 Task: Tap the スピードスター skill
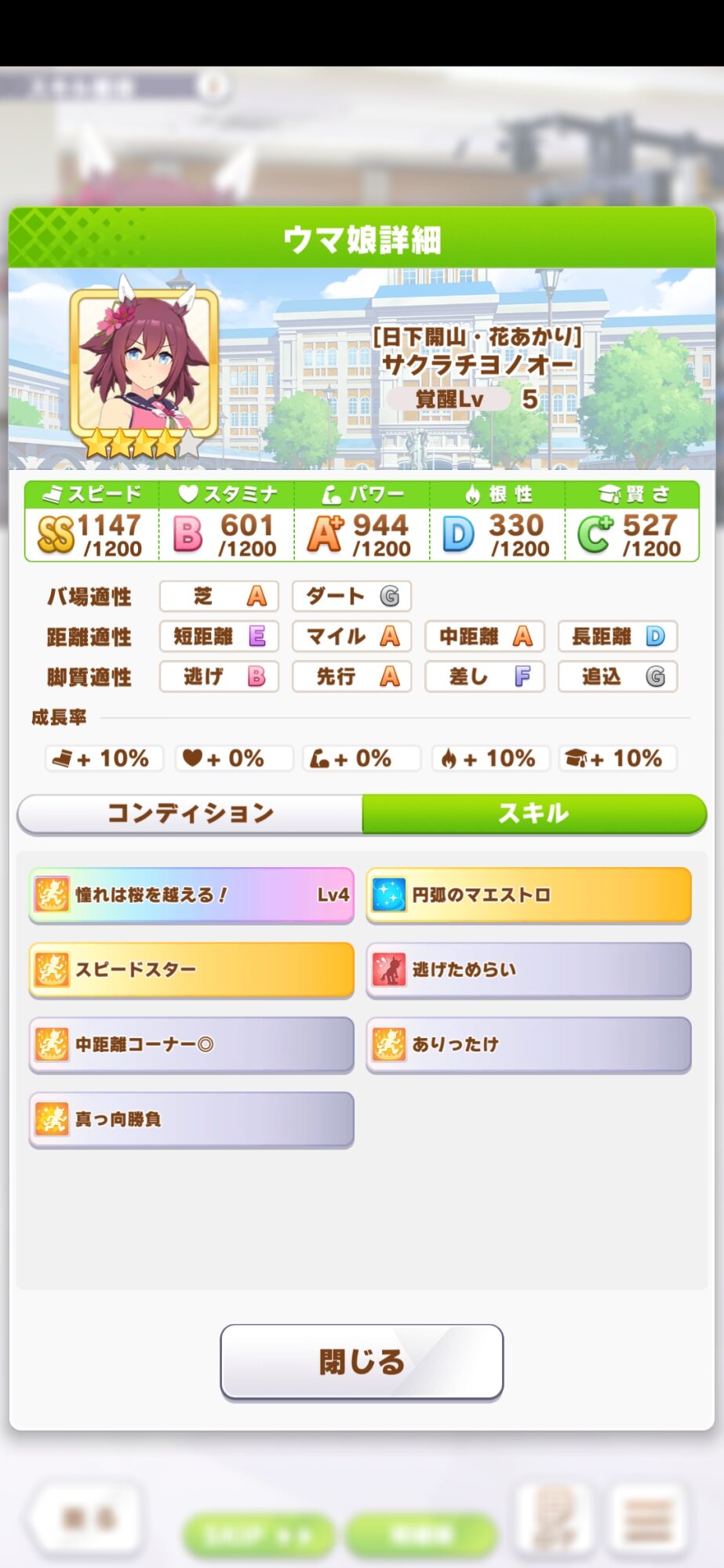point(191,970)
